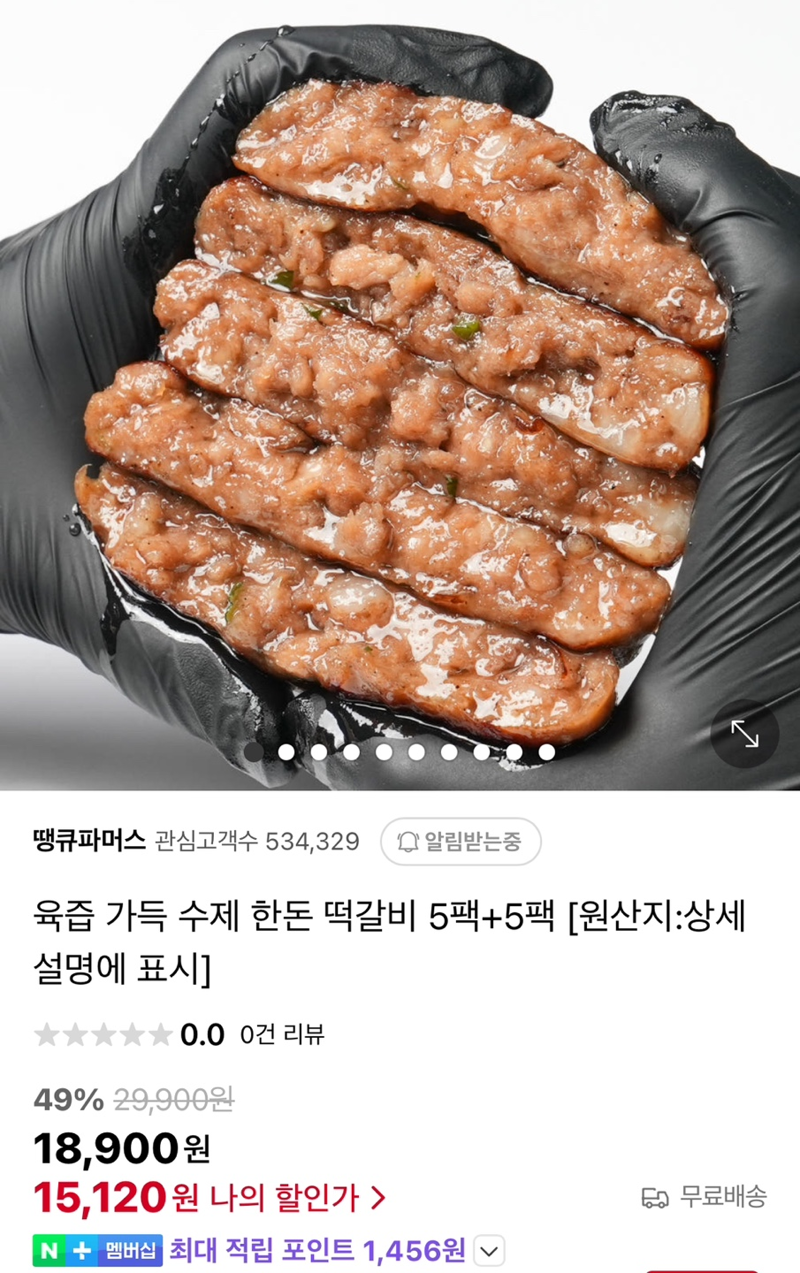Expand 최대 적립 포인트 details
The image size is (800, 1273).
(488, 1250)
